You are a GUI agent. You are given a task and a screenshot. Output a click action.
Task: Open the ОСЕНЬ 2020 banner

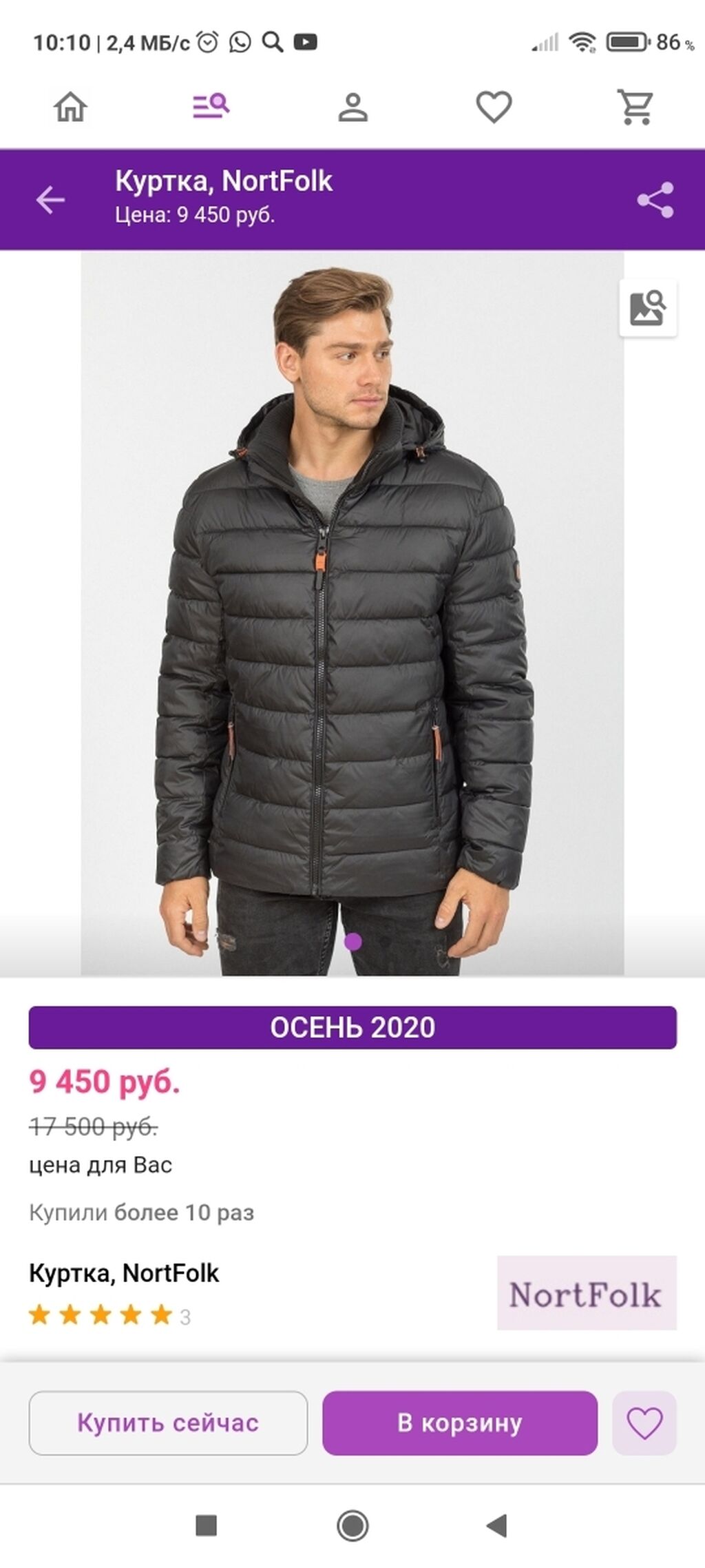pos(352,1027)
